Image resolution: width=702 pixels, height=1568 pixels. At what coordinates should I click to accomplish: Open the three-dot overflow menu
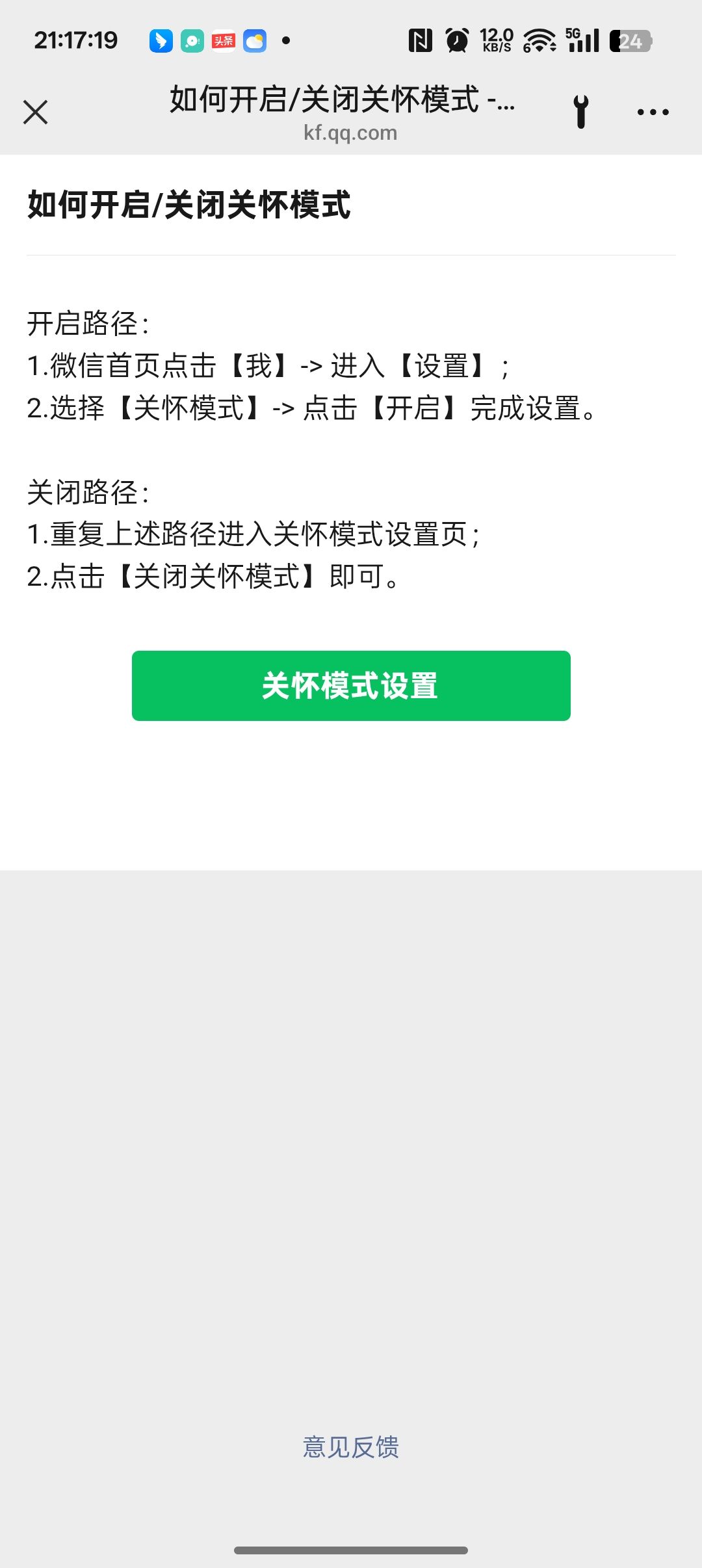pyautogui.click(x=653, y=112)
